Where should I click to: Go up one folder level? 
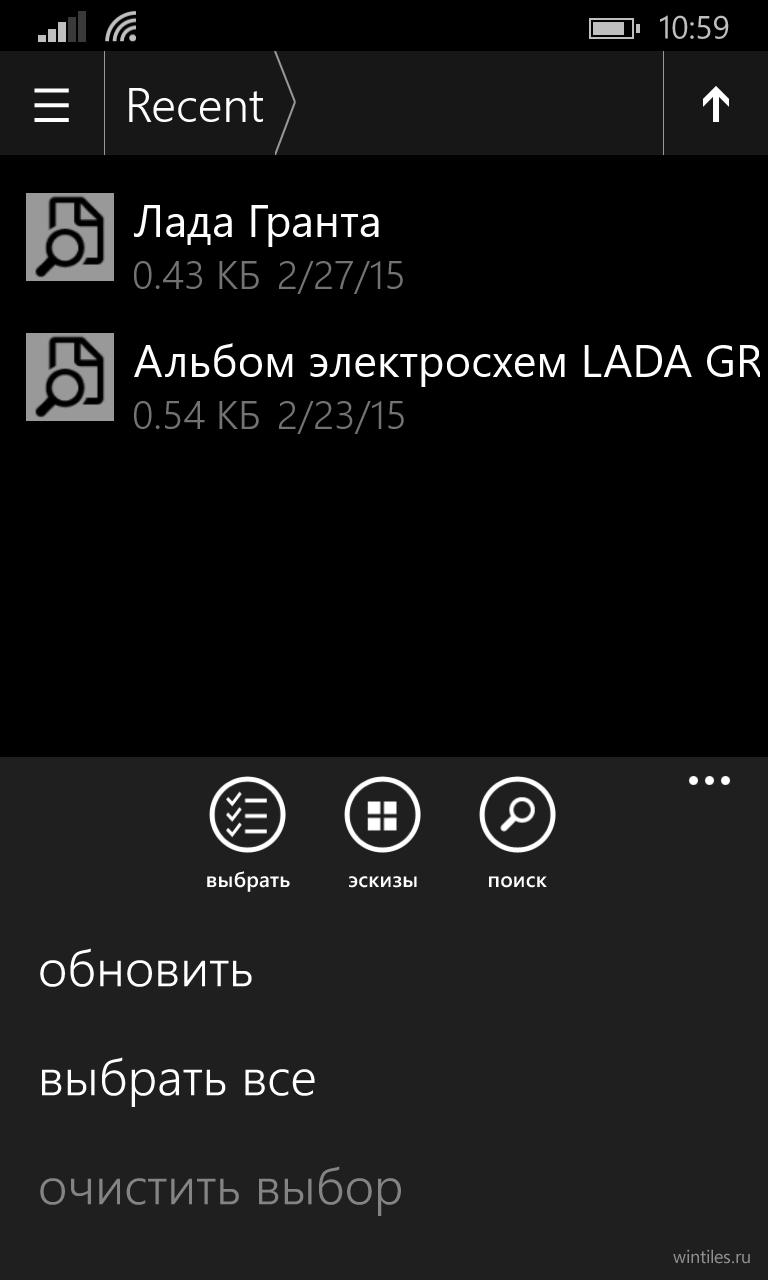(x=716, y=104)
